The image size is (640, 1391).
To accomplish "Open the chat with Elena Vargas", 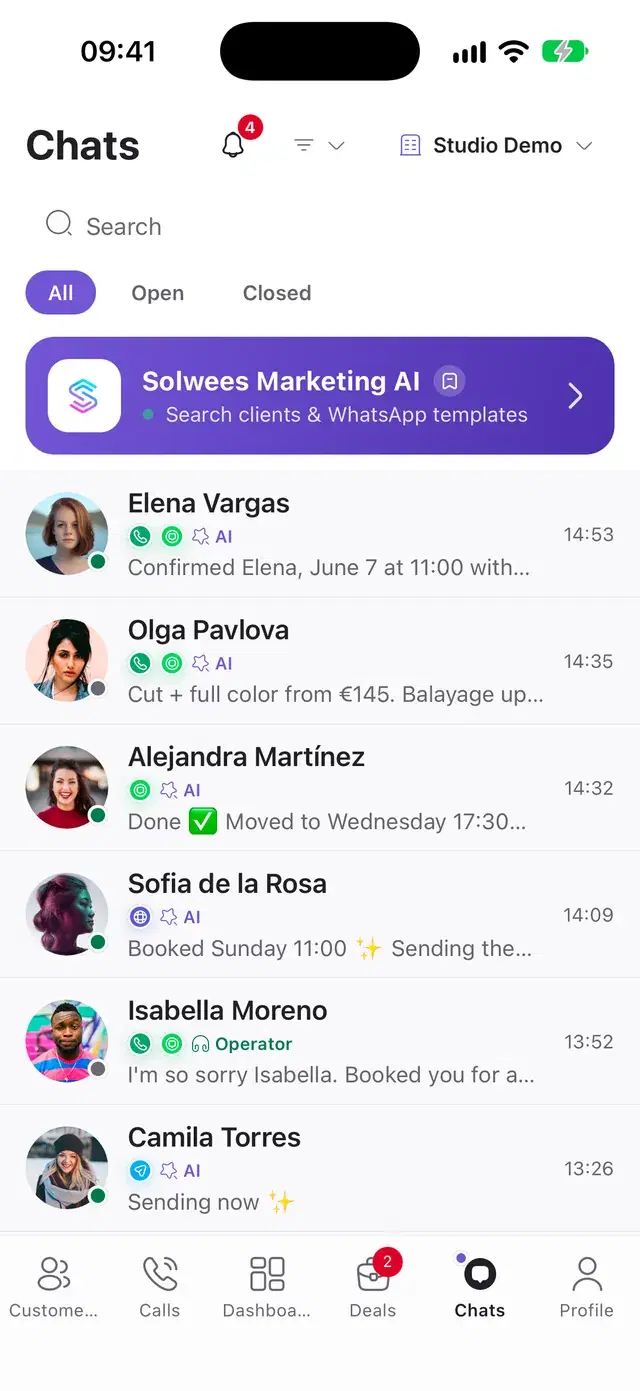I will pyautogui.click(x=320, y=534).
